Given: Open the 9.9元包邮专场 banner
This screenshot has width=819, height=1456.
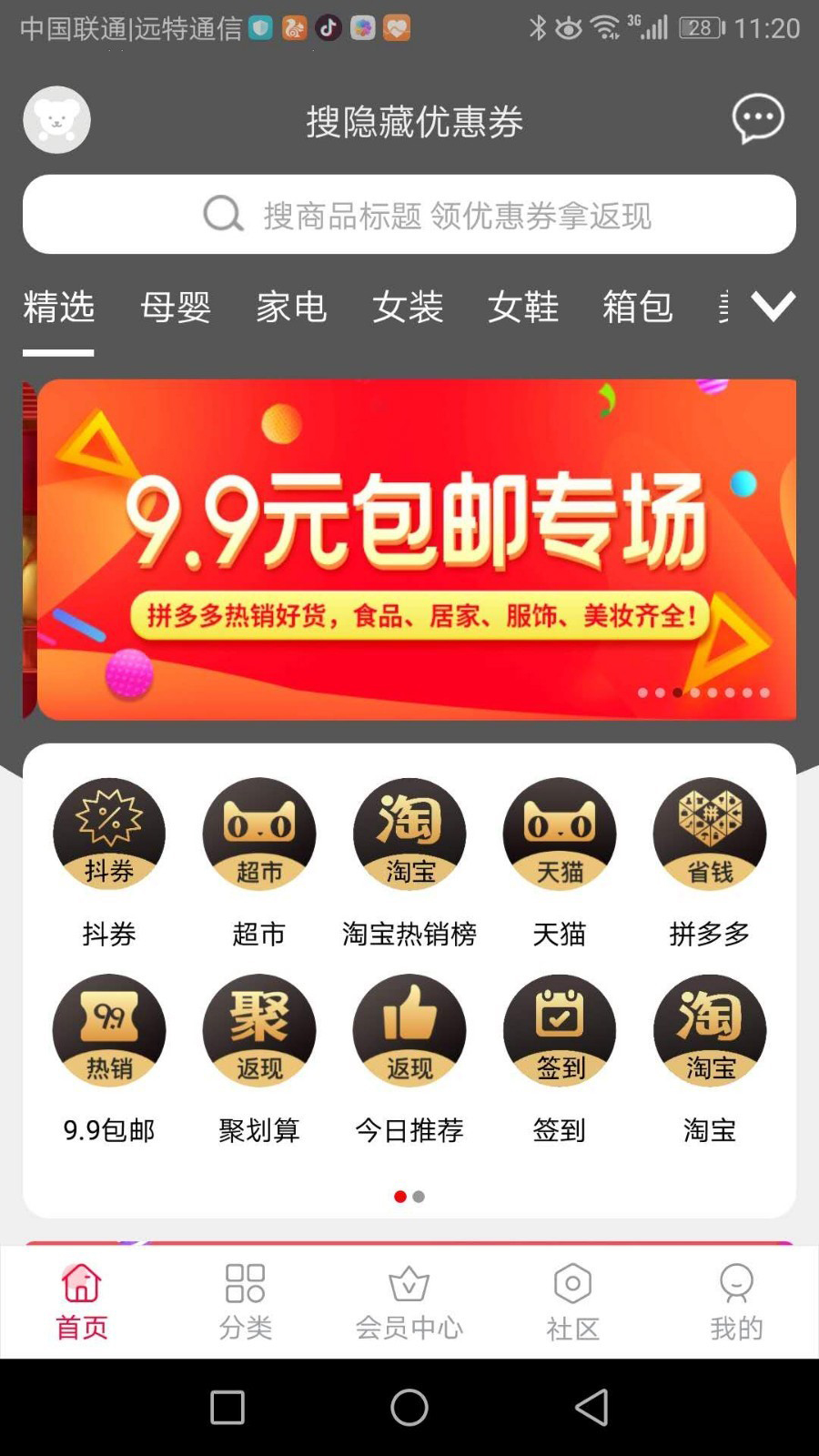Looking at the screenshot, I should (x=417, y=550).
